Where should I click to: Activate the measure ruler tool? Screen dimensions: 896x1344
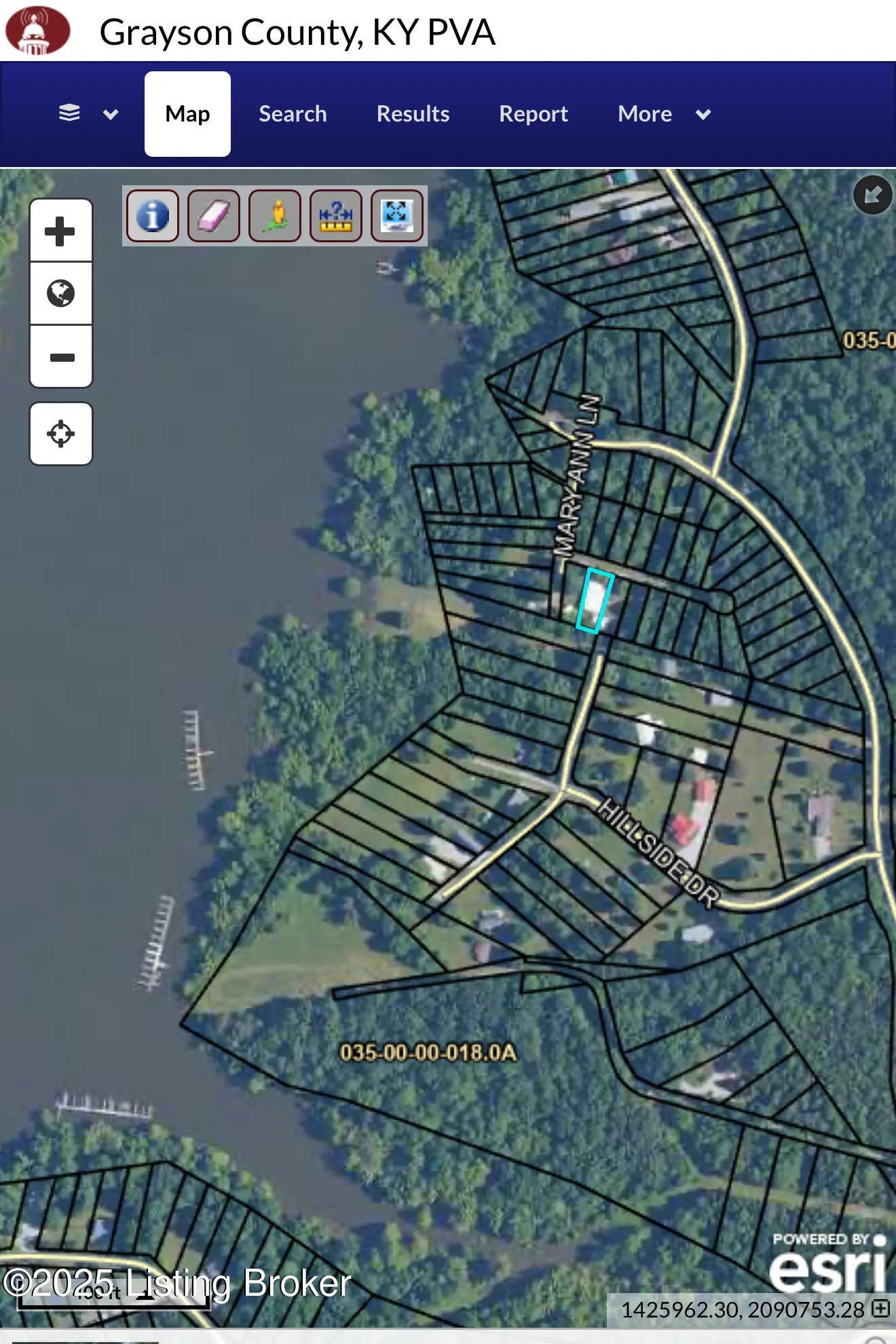(x=336, y=216)
